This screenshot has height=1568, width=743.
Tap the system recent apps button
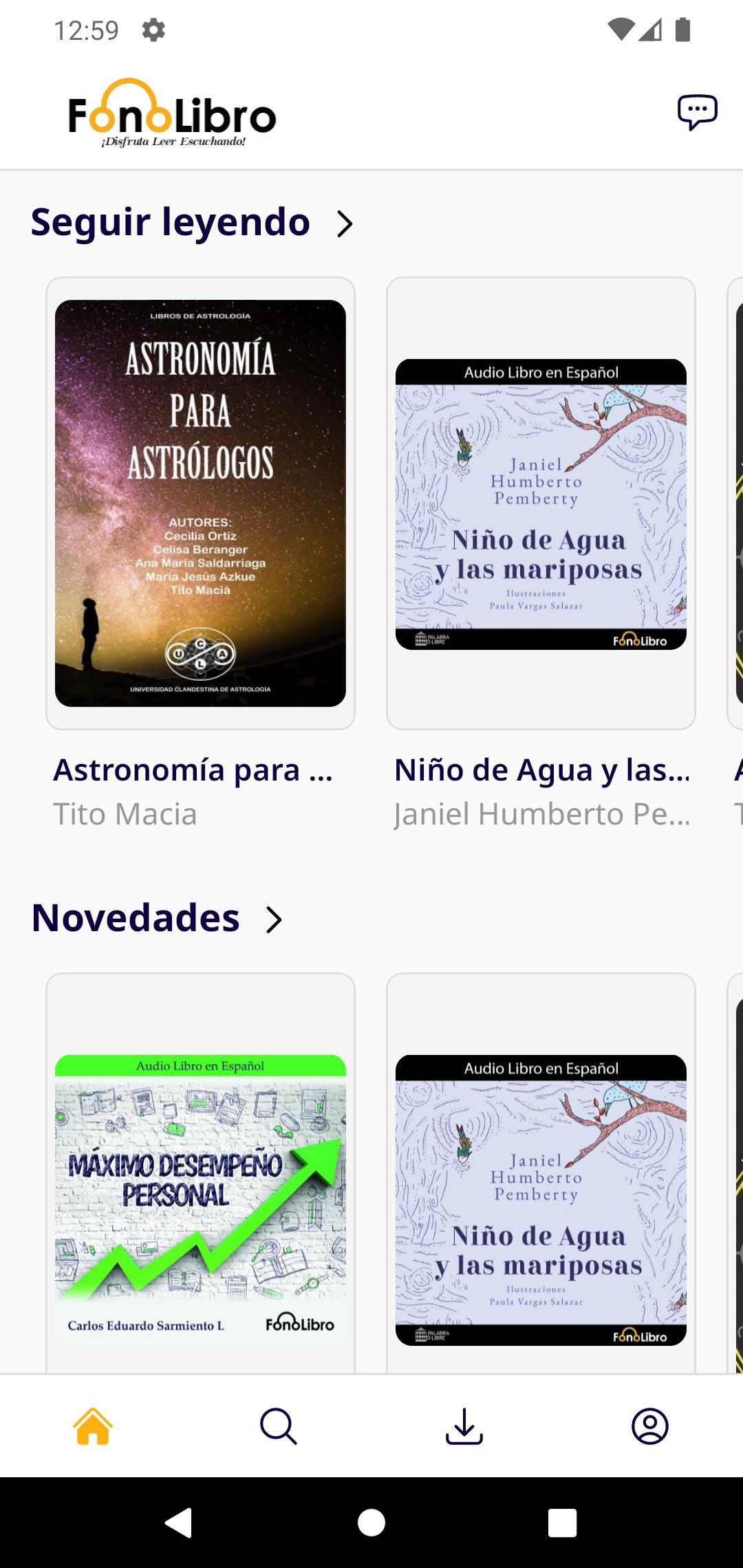tap(562, 1523)
